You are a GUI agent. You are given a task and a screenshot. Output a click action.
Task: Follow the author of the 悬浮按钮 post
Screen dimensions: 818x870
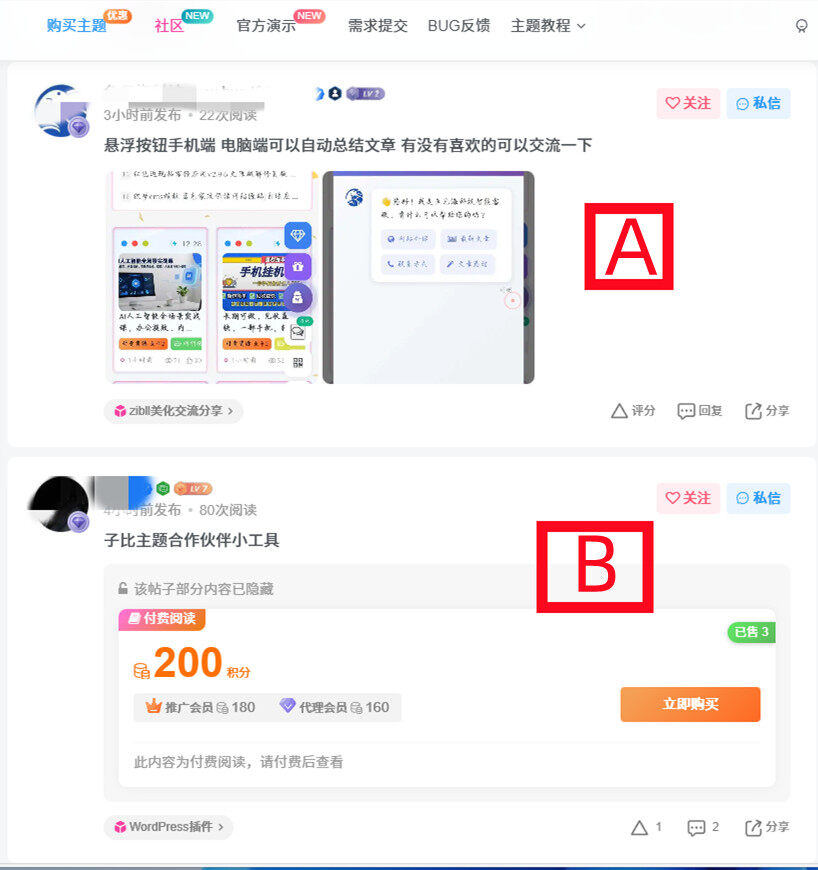click(688, 103)
